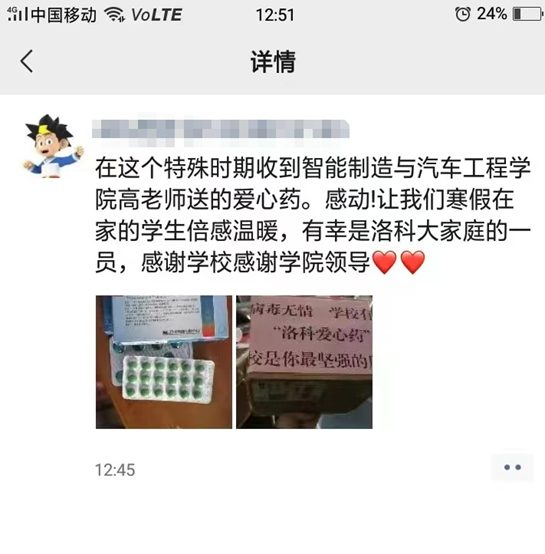Tap the blurred poster name link
Screen dimensions: 545x554
221,129
